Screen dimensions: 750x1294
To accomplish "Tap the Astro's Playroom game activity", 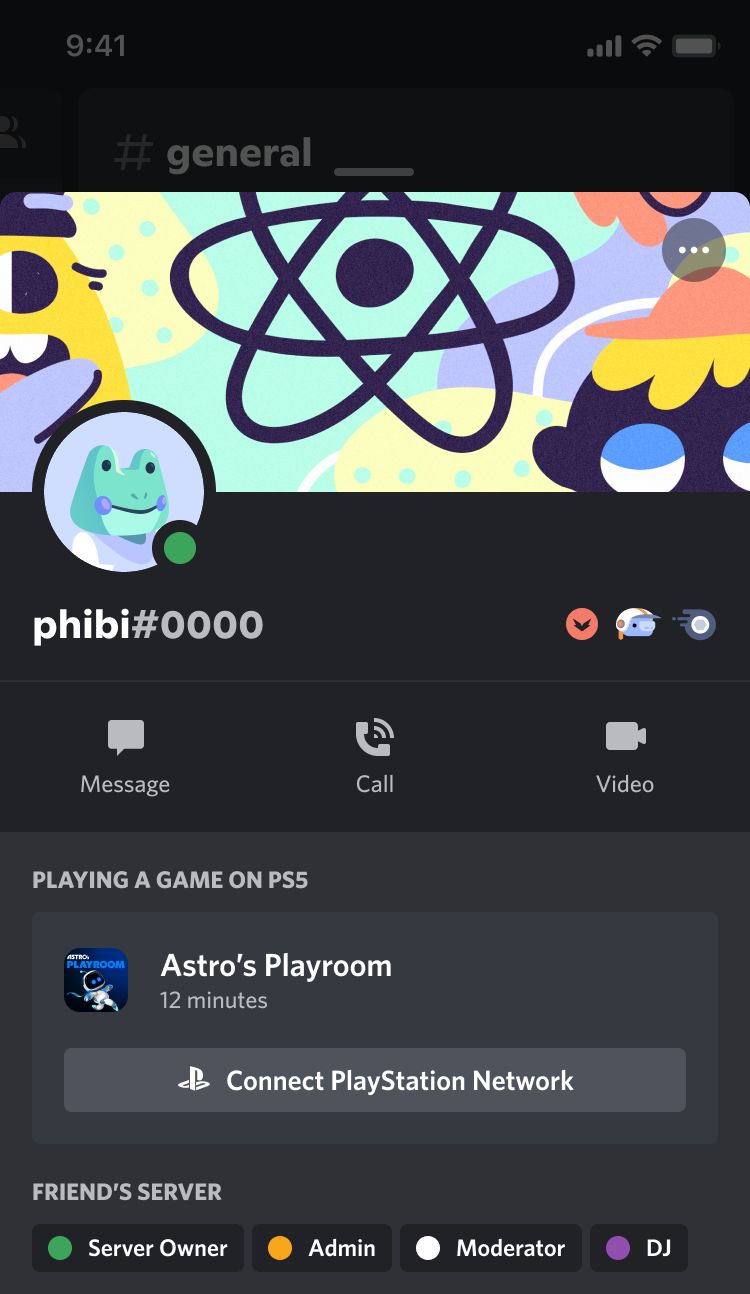I will (276, 980).
